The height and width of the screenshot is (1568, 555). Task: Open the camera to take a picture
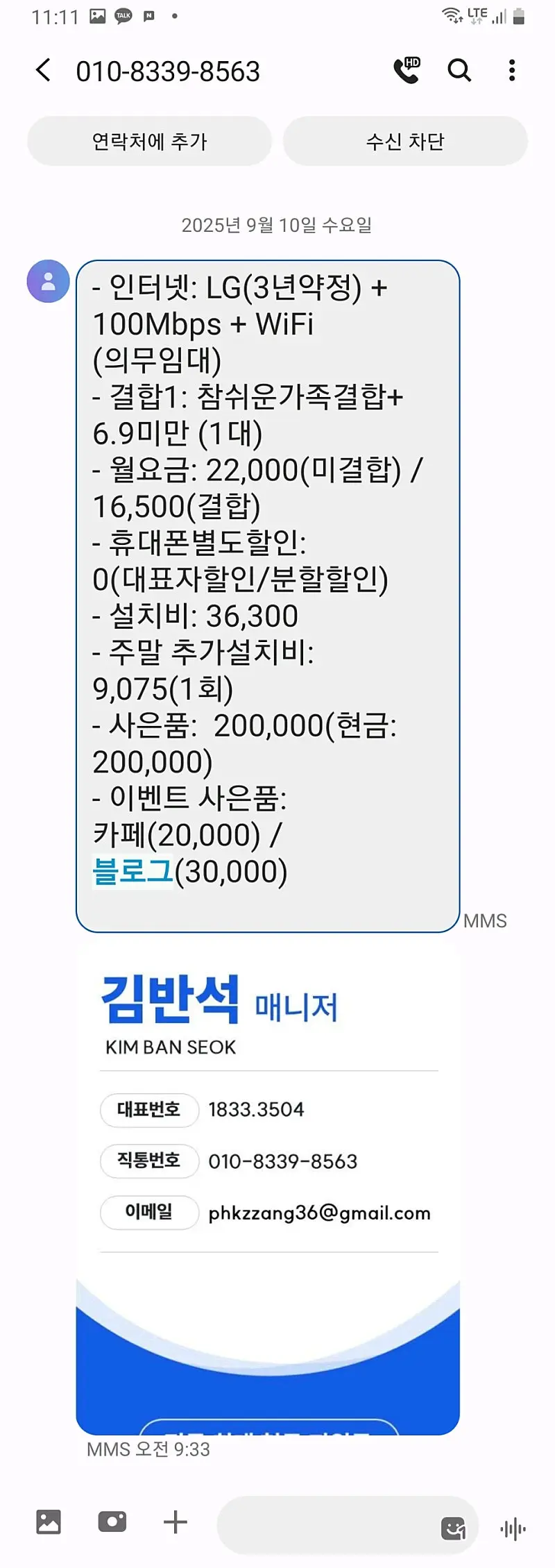[112, 1522]
